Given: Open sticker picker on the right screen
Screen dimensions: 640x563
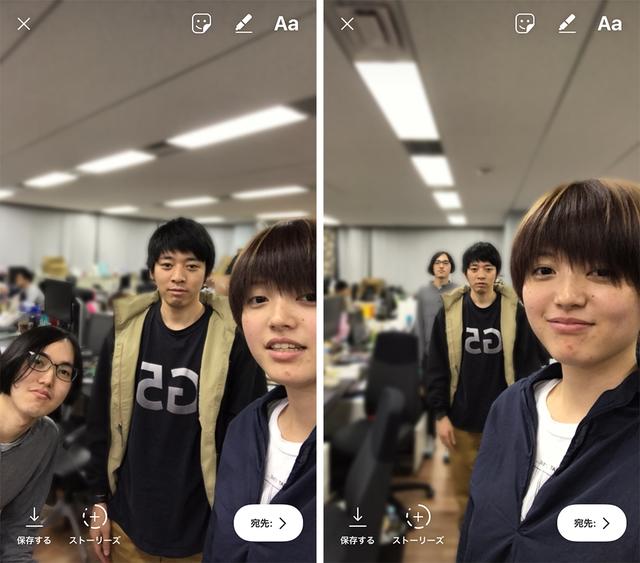Looking at the screenshot, I should pos(525,24).
